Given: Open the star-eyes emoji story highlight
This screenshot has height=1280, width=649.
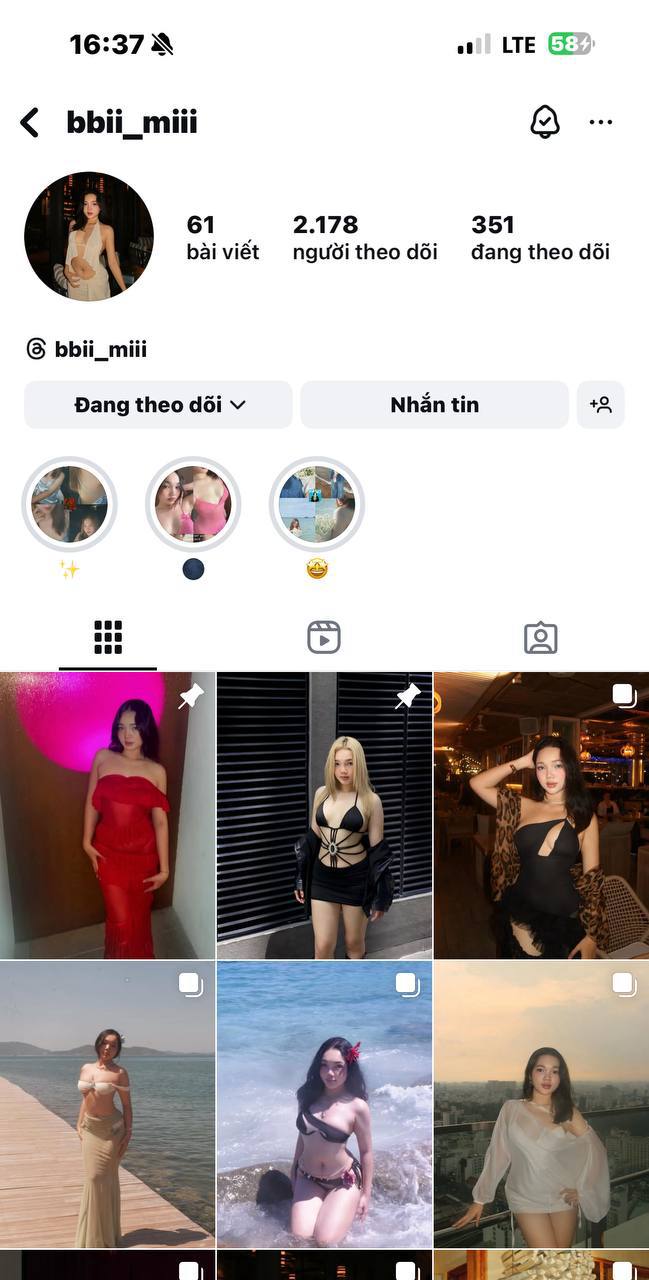Looking at the screenshot, I should [317, 505].
